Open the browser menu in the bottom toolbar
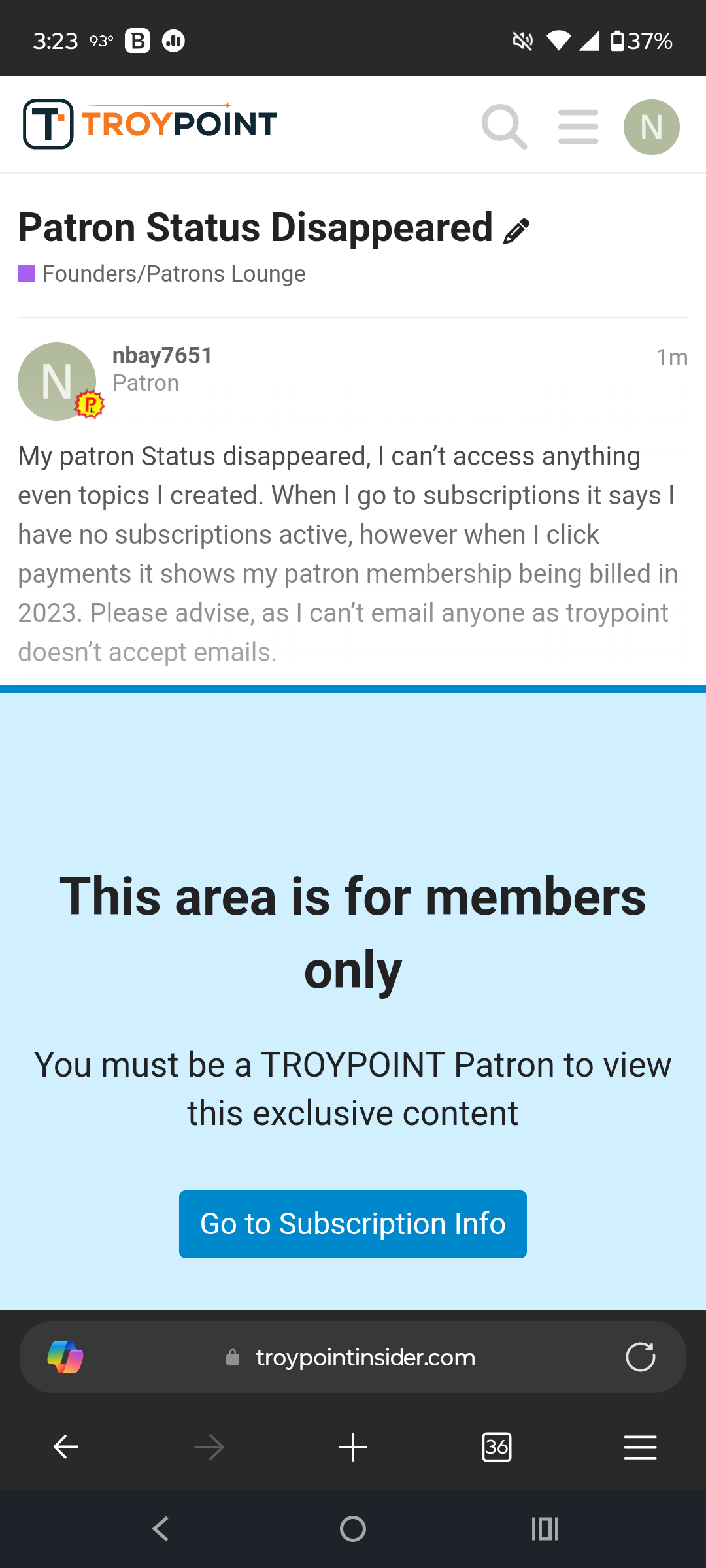Screen dimensions: 706x1568 tap(640, 1447)
